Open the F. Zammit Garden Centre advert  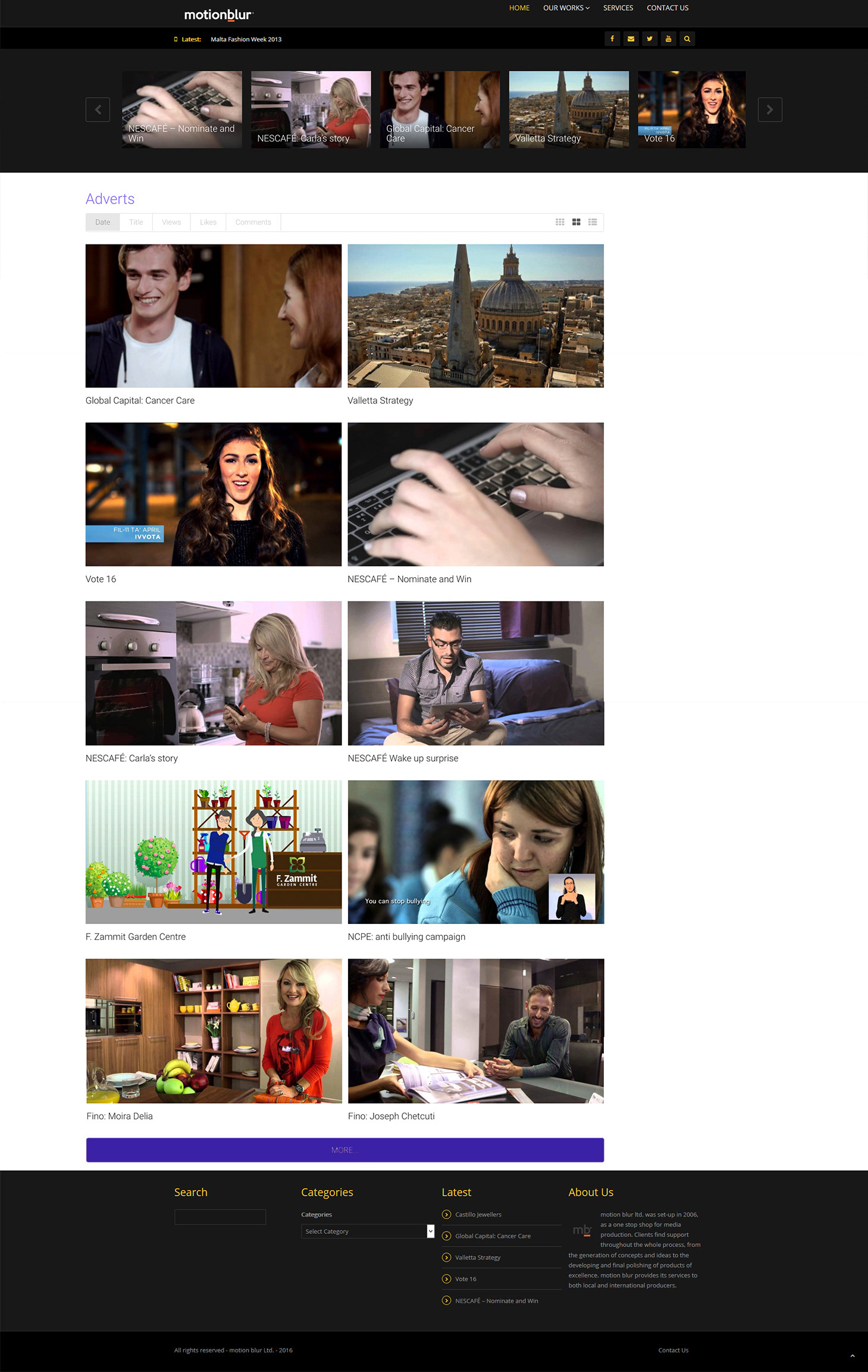pos(214,852)
